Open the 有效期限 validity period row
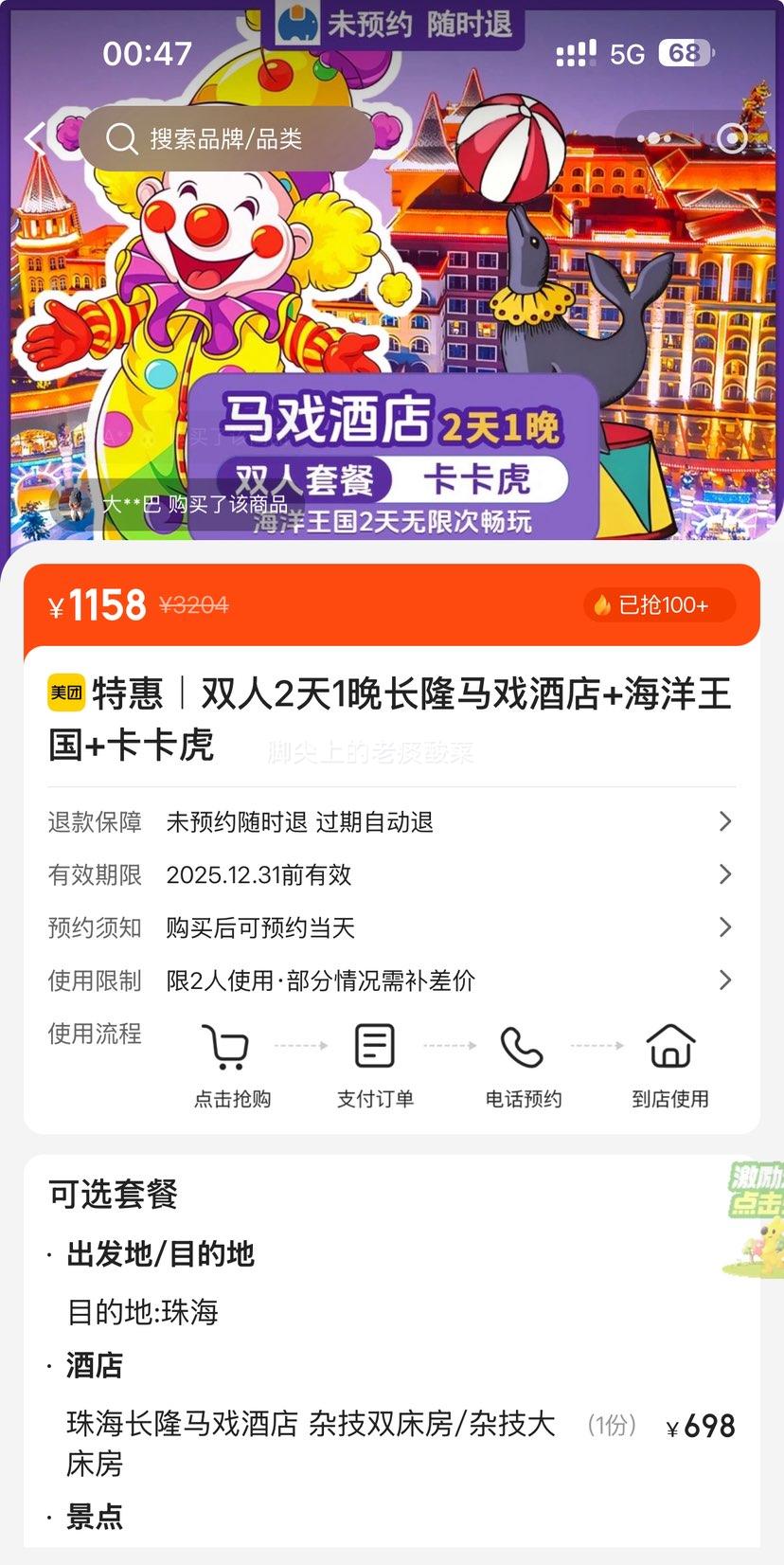The height and width of the screenshot is (1565, 784). point(391,874)
